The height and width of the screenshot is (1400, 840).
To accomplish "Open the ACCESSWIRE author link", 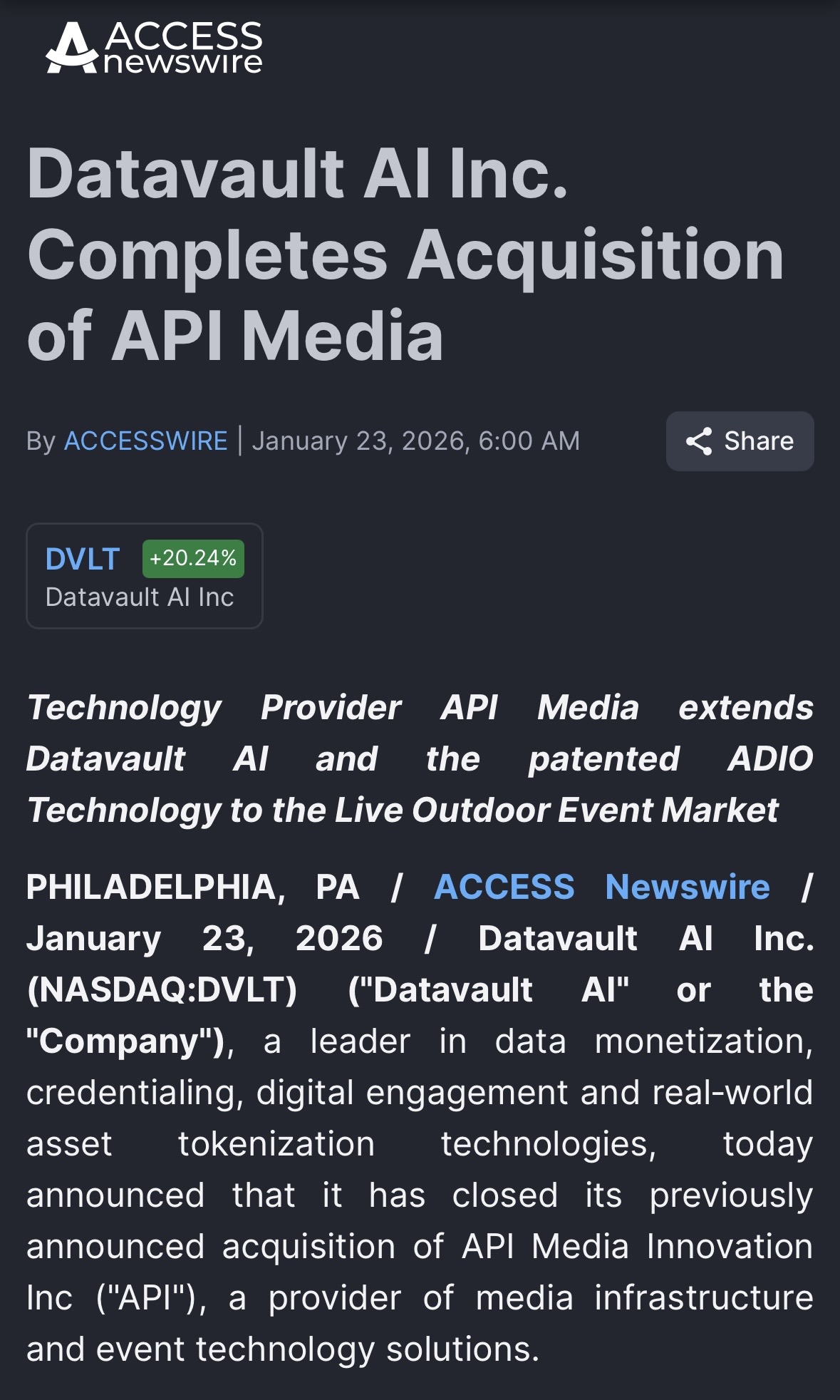I will (x=146, y=441).
